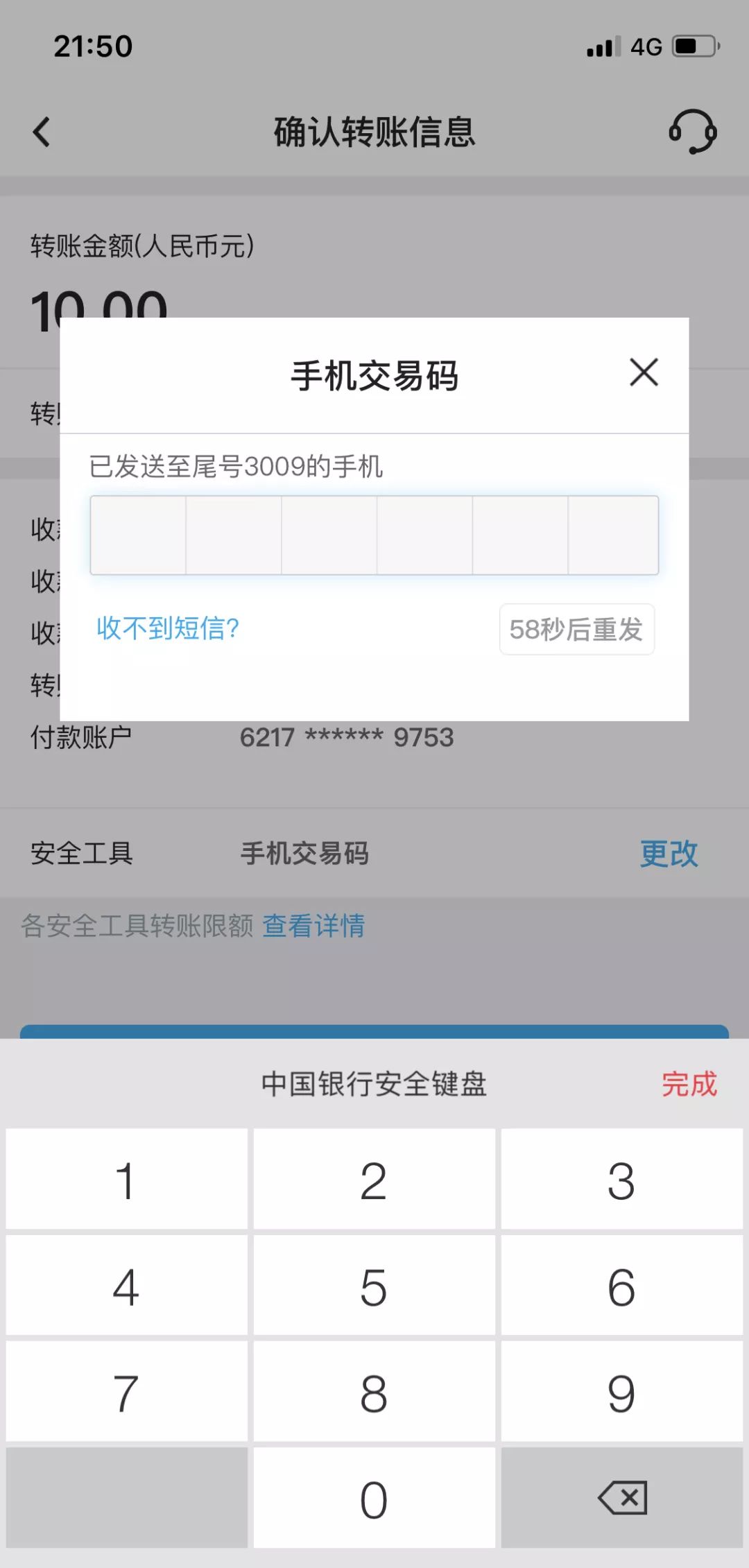Viewport: 749px width, 1568px height.
Task: Enter digit 1 on the keypad
Action: 126,1180
